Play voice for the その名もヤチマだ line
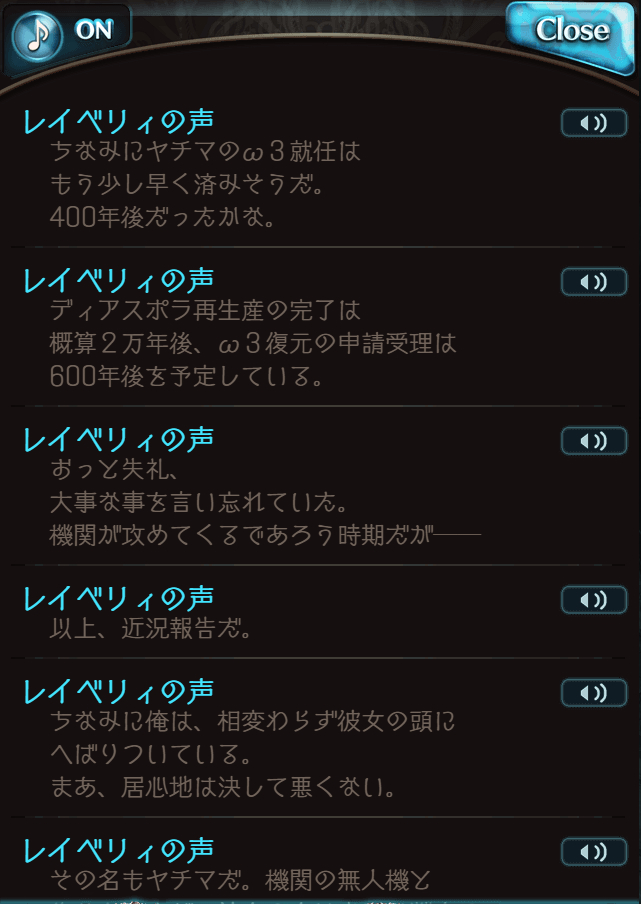 pyautogui.click(x=593, y=851)
